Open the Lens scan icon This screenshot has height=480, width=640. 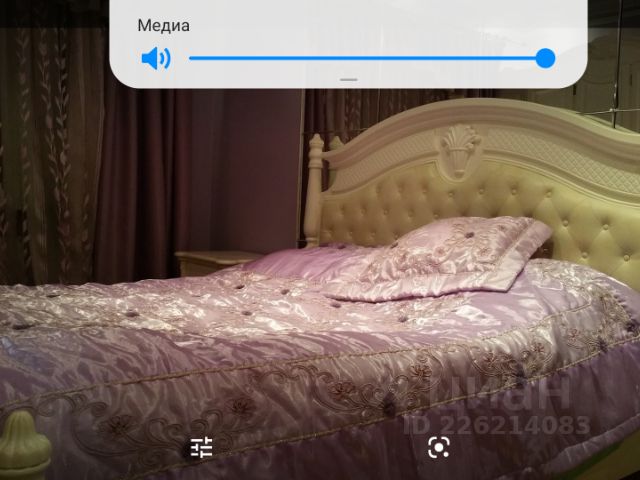coord(438,447)
